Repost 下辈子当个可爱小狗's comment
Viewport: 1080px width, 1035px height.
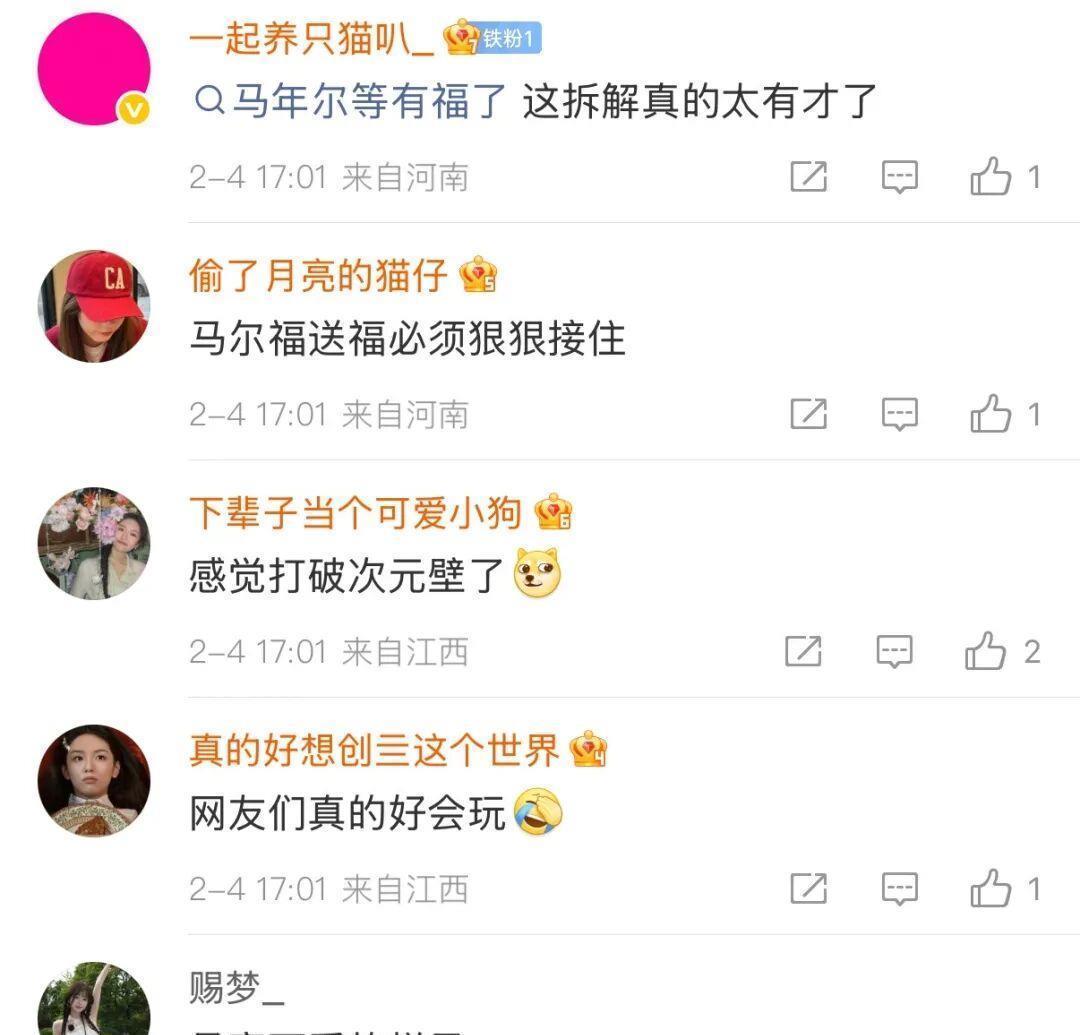click(x=803, y=651)
